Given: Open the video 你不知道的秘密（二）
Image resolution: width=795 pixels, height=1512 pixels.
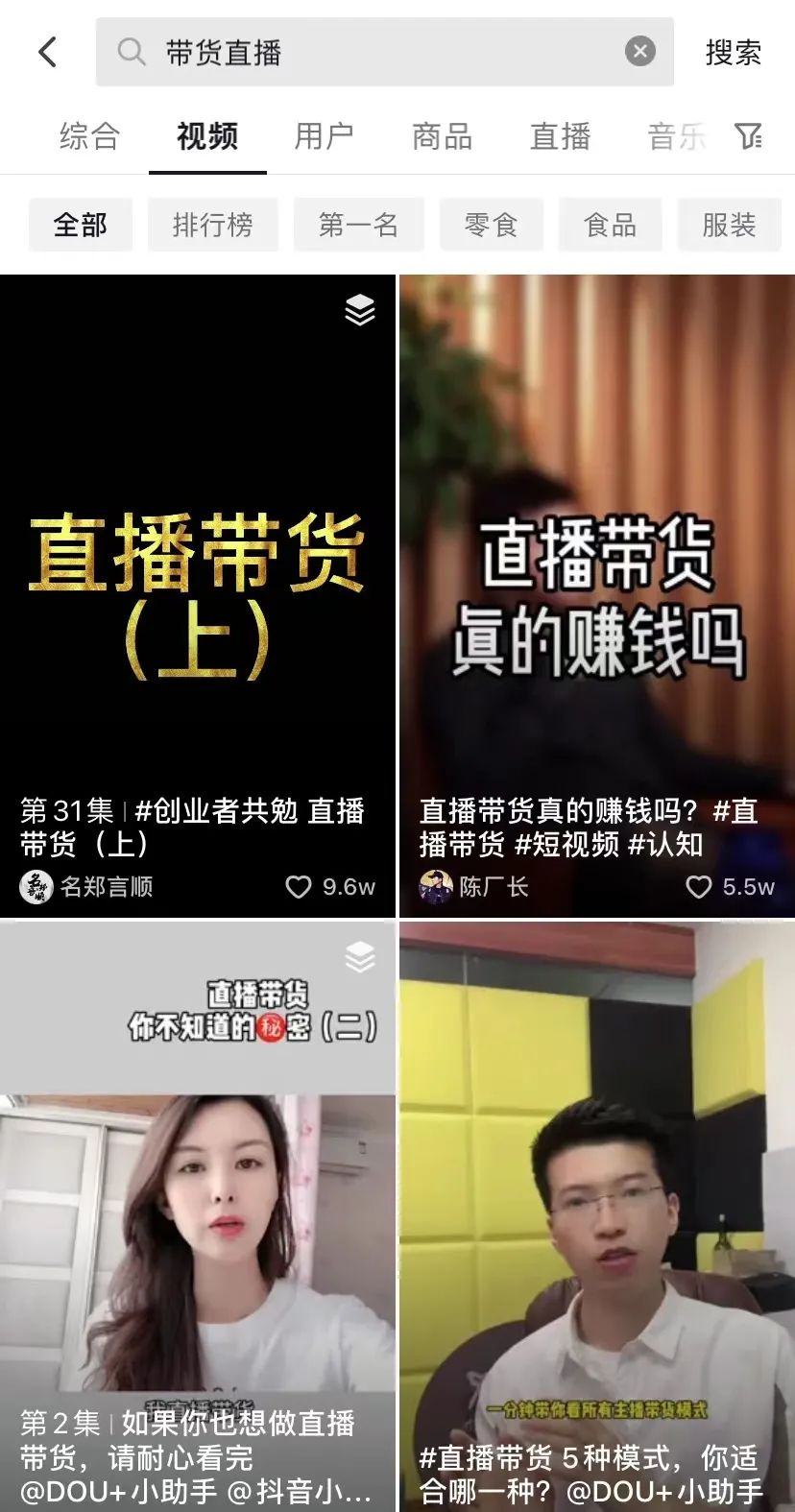Looking at the screenshot, I should 197,1210.
